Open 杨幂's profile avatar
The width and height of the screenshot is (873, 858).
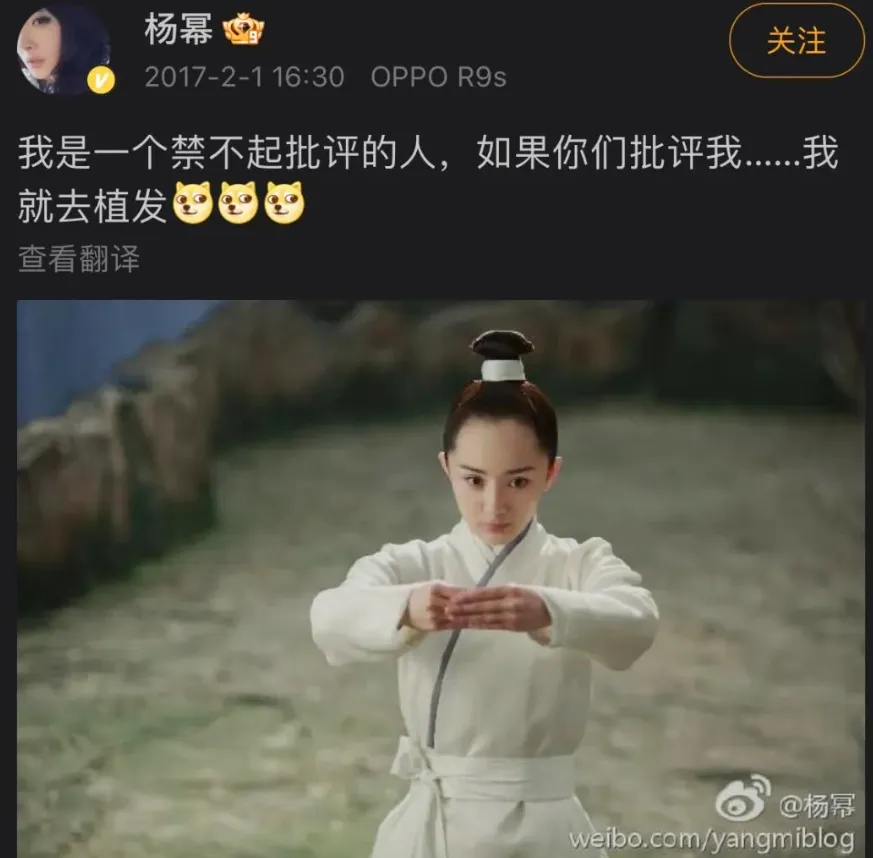64,49
